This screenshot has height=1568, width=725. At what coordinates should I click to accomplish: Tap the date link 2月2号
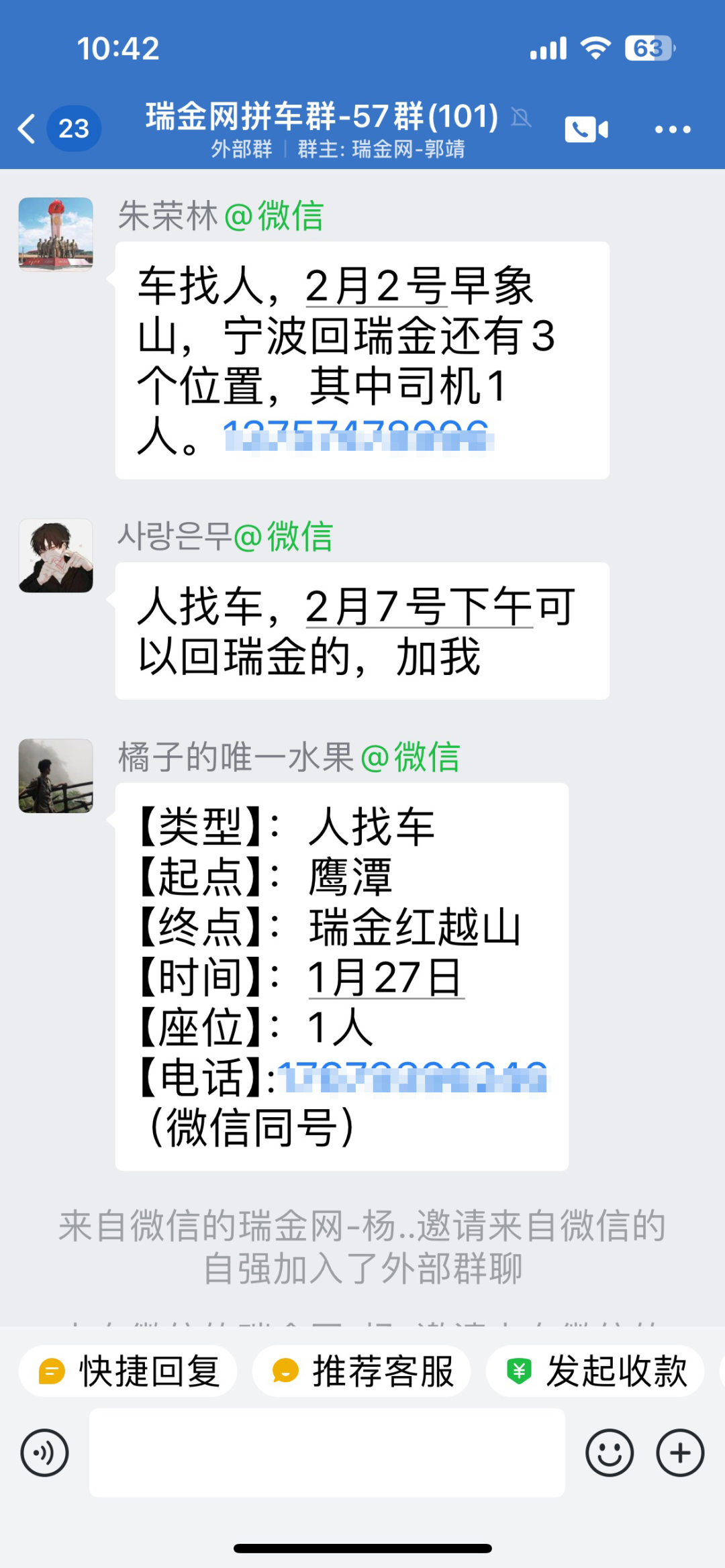377,286
